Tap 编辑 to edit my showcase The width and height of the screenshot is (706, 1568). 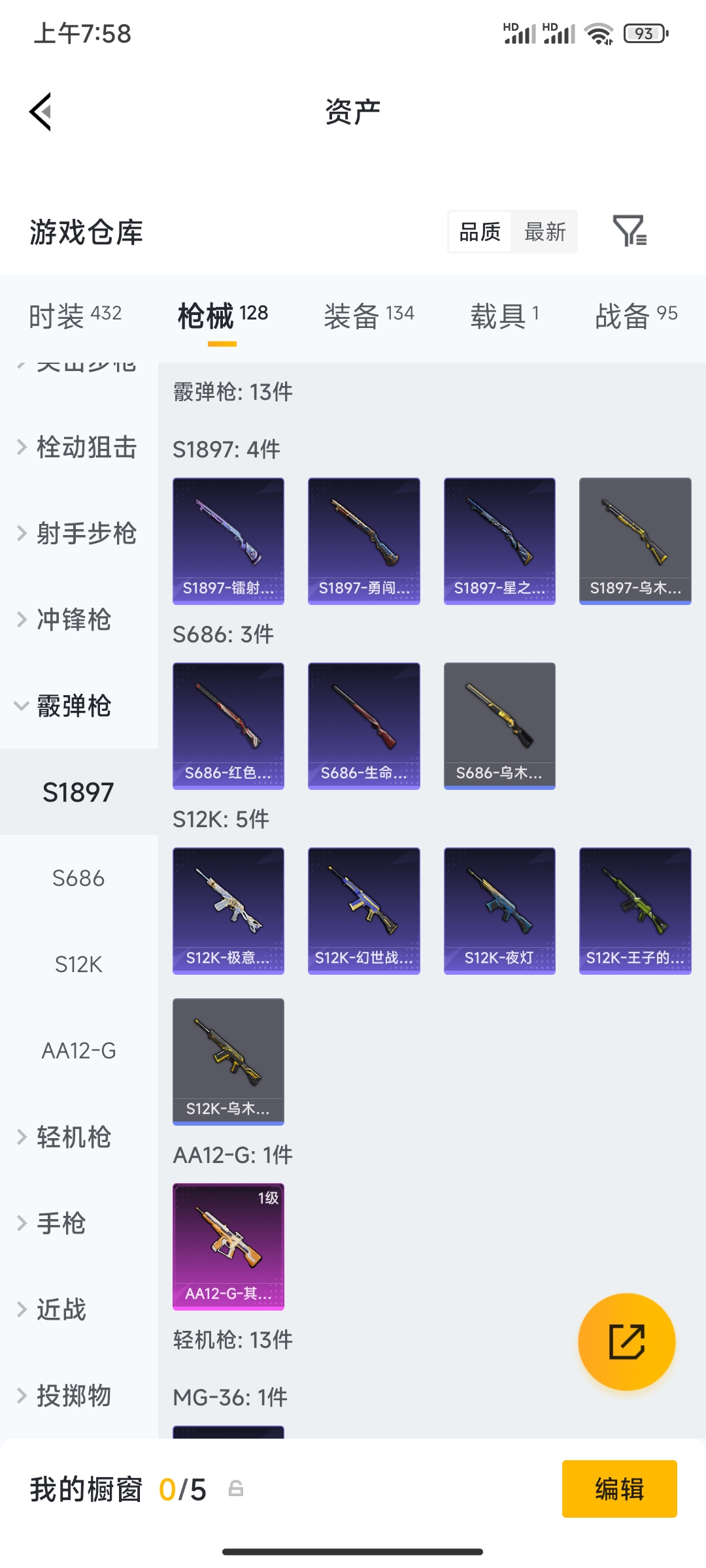[619, 1489]
